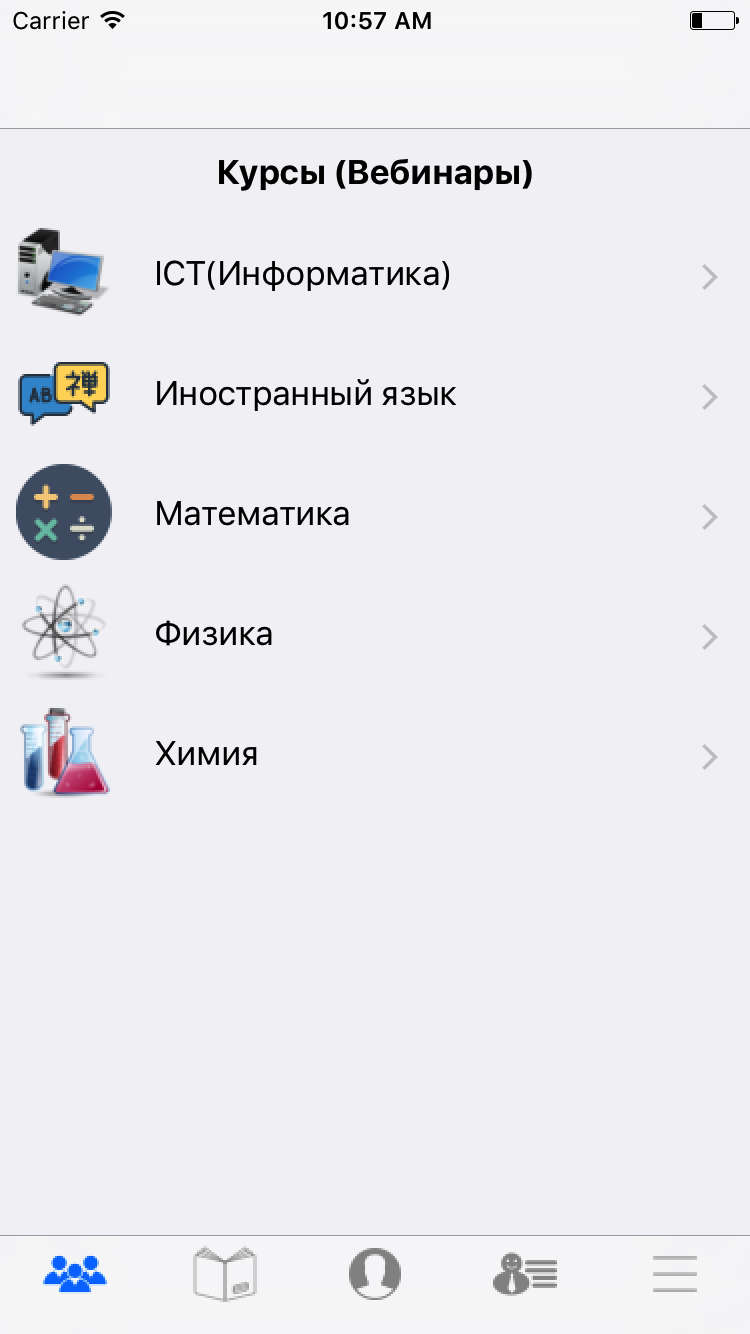Select the Математика course entry

click(x=251, y=514)
